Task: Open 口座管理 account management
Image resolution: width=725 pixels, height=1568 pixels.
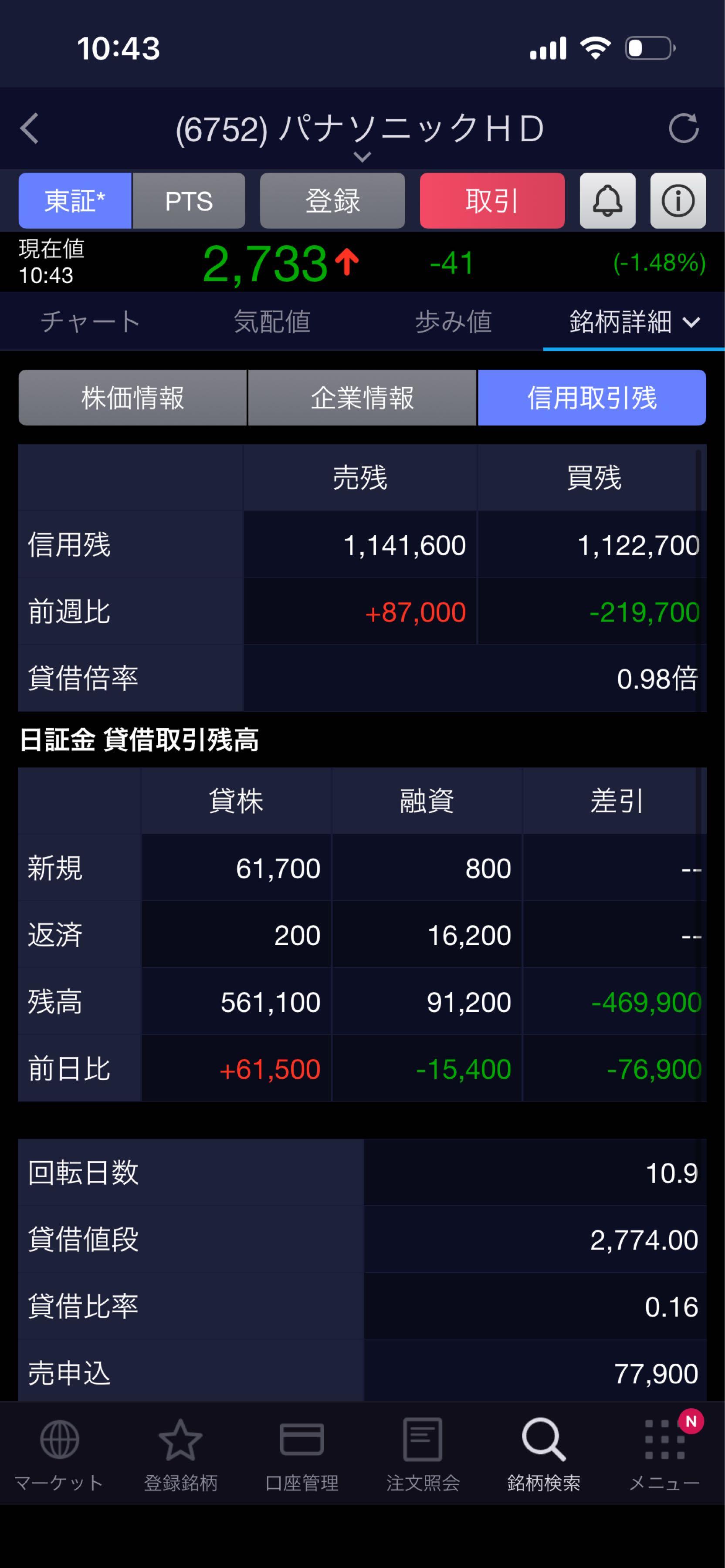Action: point(302,1455)
